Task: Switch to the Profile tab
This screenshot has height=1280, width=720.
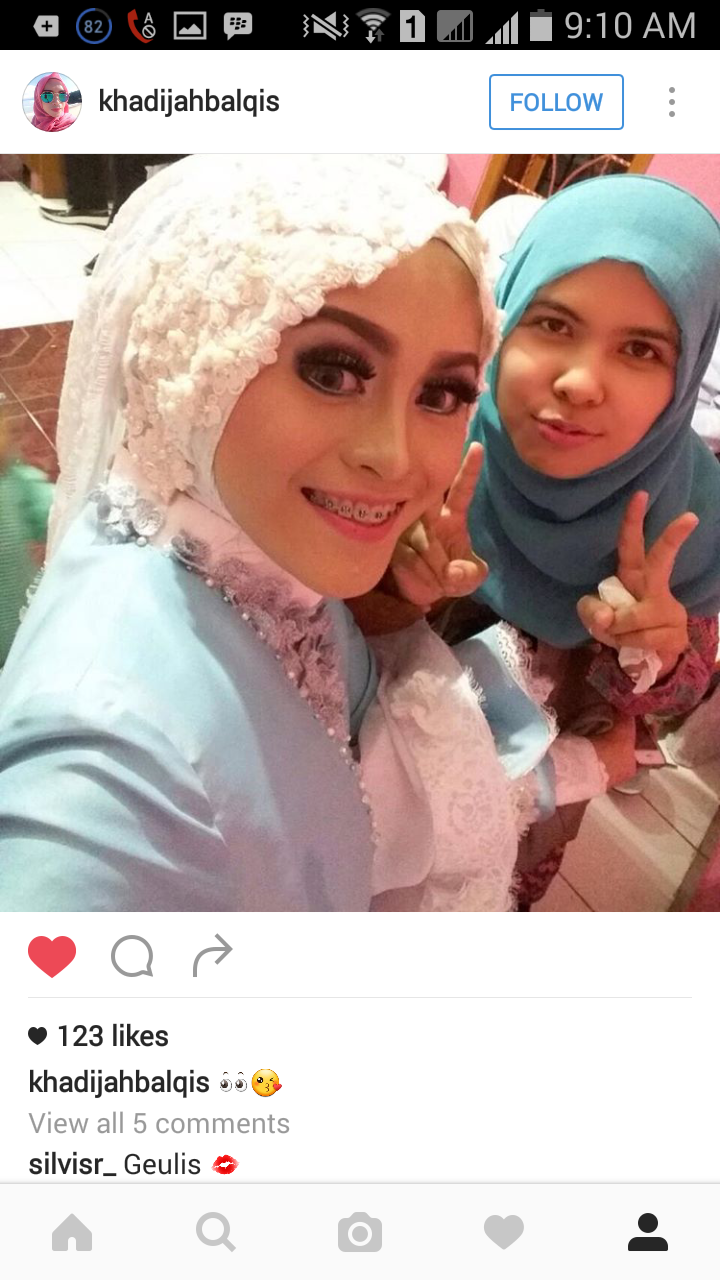Action: [x=648, y=1233]
